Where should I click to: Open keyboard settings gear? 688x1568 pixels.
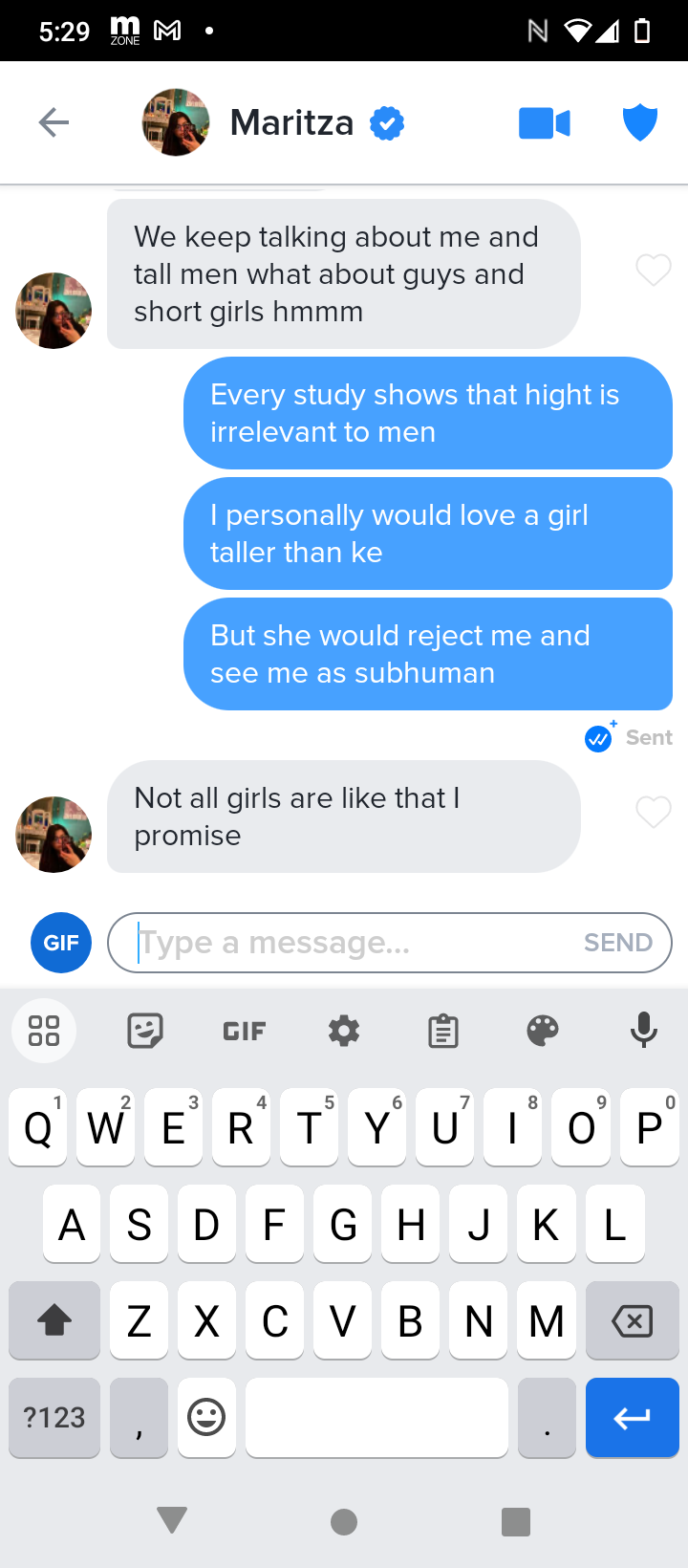tap(344, 1031)
